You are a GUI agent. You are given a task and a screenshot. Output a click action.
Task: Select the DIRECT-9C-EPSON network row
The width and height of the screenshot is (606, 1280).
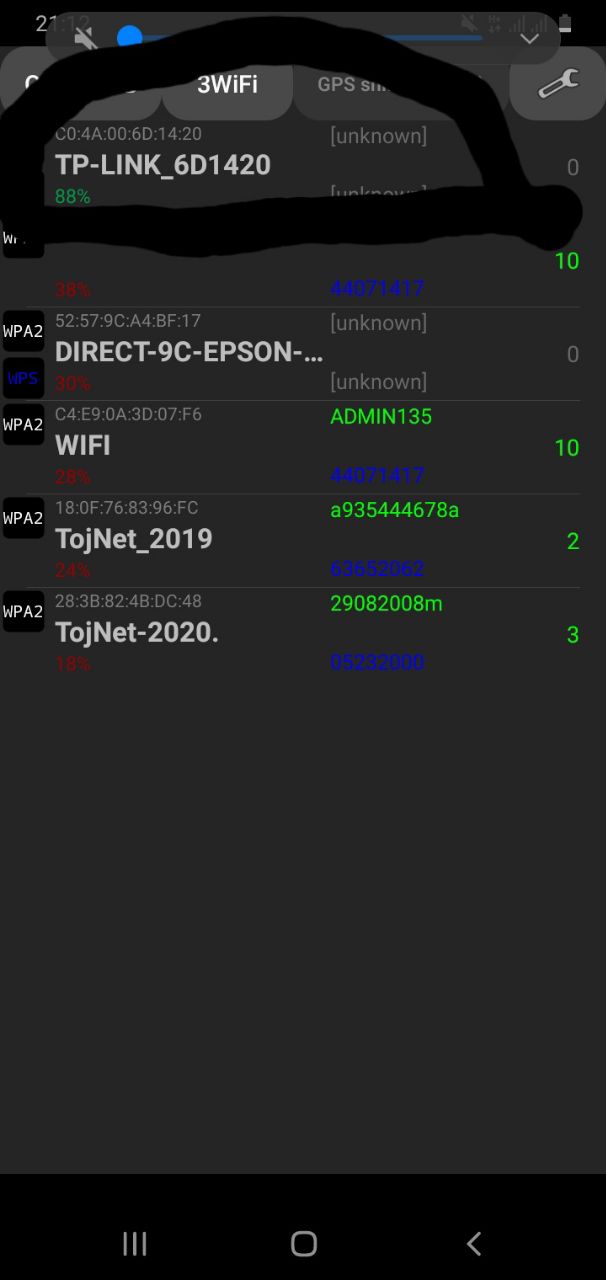[x=290, y=353]
